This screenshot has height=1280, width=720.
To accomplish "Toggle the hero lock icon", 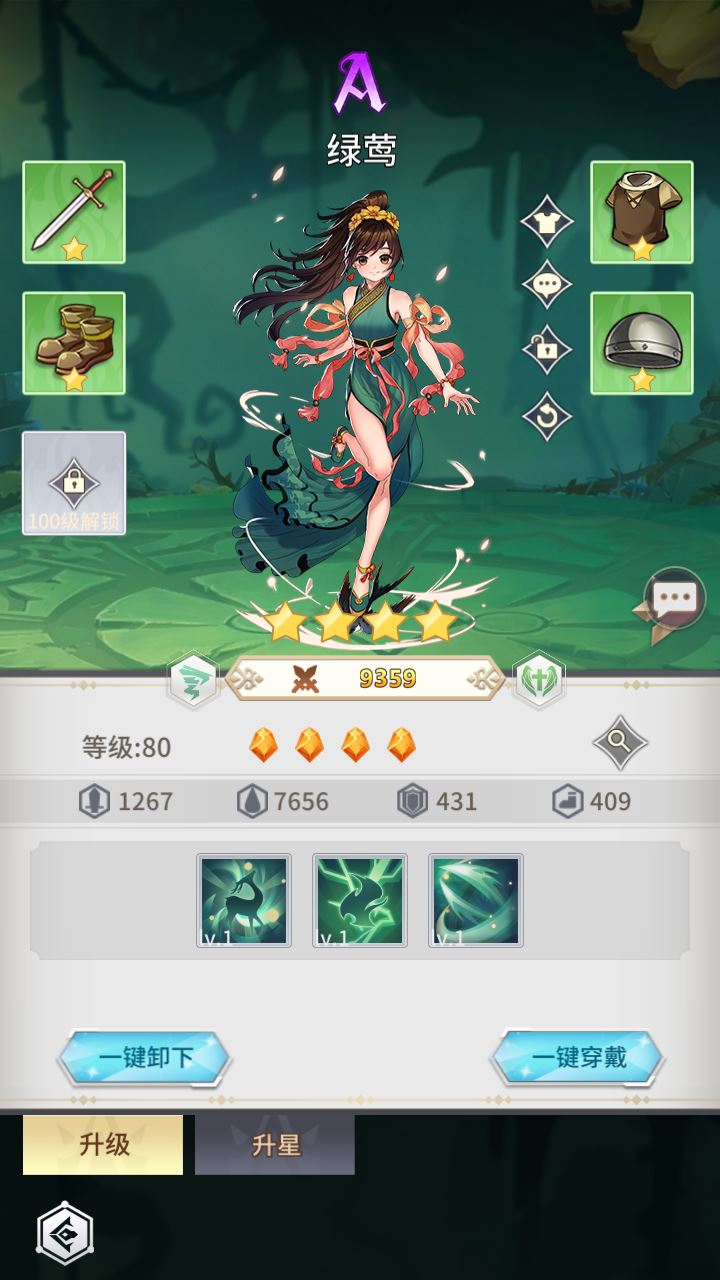I will point(547,349).
